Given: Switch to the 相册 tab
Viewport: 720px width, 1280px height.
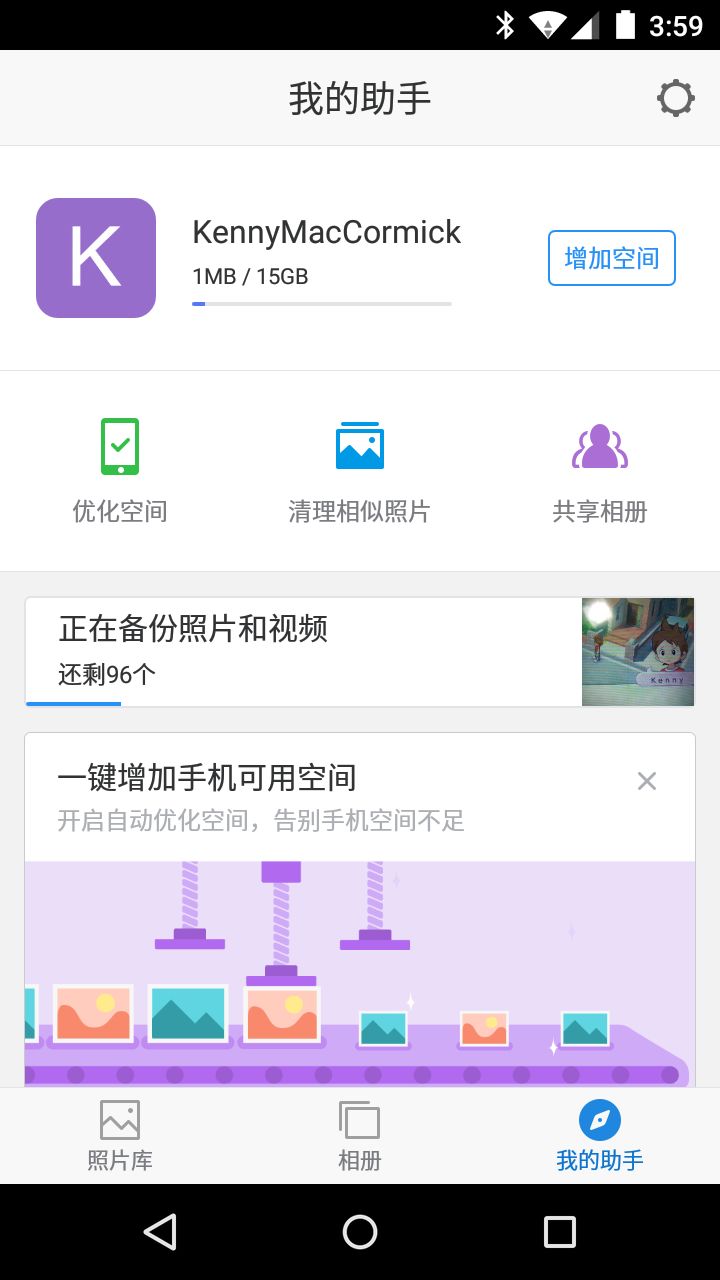Looking at the screenshot, I should tap(360, 1135).
